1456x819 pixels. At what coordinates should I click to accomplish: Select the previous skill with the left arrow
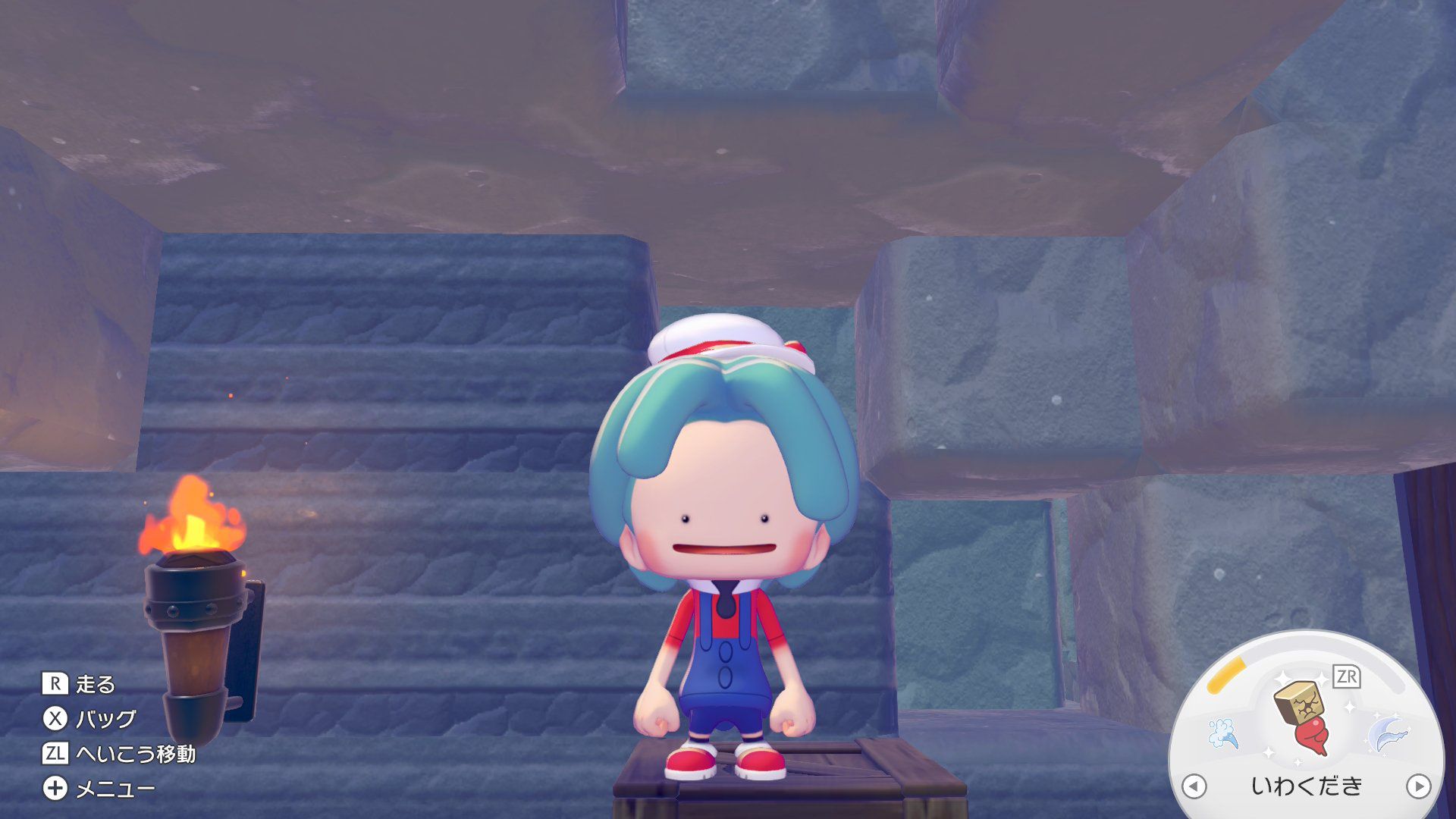pyautogui.click(x=1194, y=786)
